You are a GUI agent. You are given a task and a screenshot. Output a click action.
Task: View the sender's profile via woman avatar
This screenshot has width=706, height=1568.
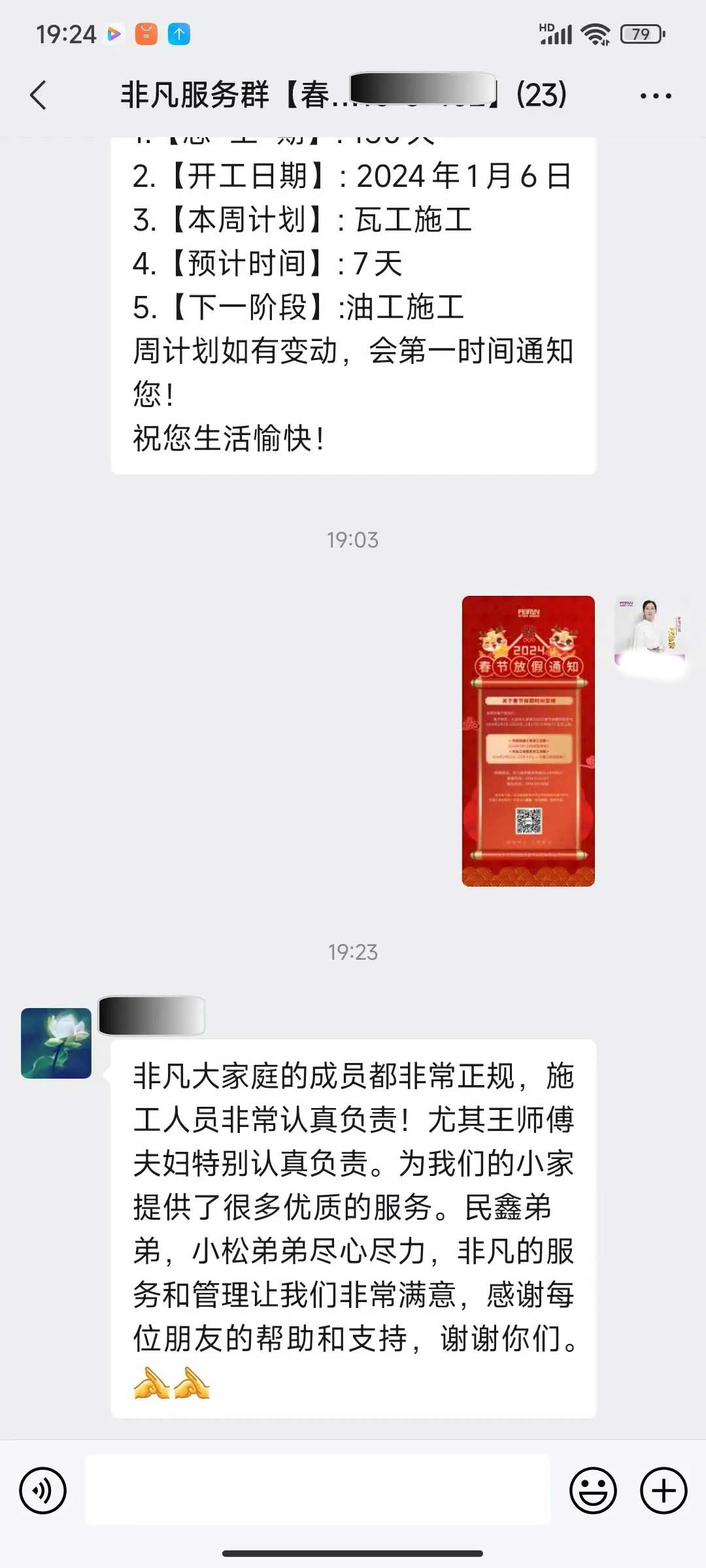point(650,631)
